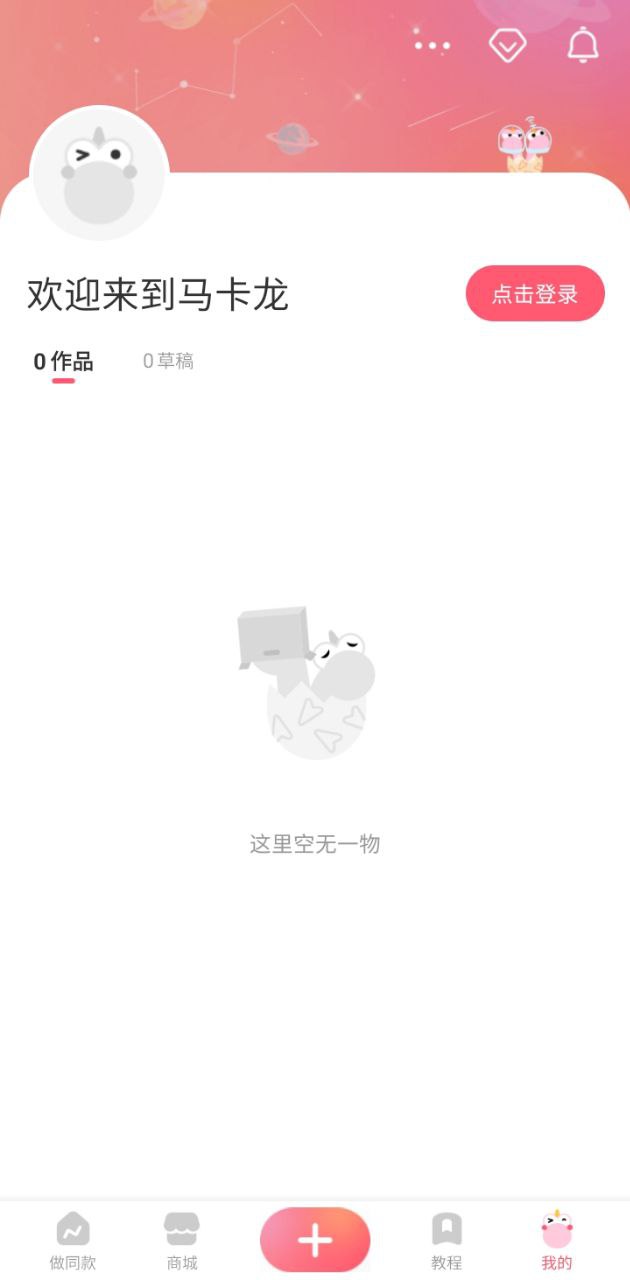Go to the 做同款 tab
The image size is (630, 1280).
pos(73,1241)
